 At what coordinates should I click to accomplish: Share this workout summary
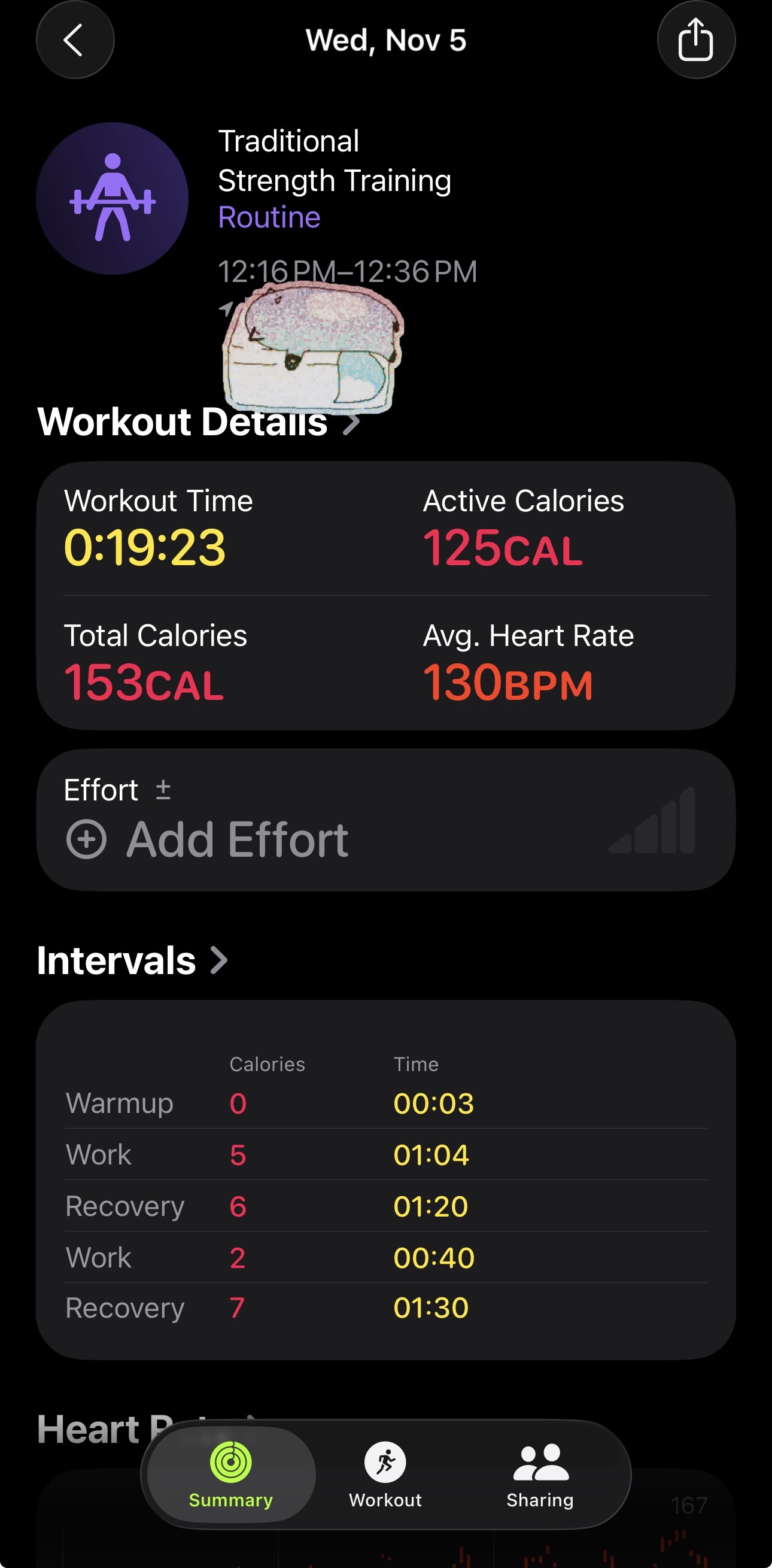(x=696, y=40)
